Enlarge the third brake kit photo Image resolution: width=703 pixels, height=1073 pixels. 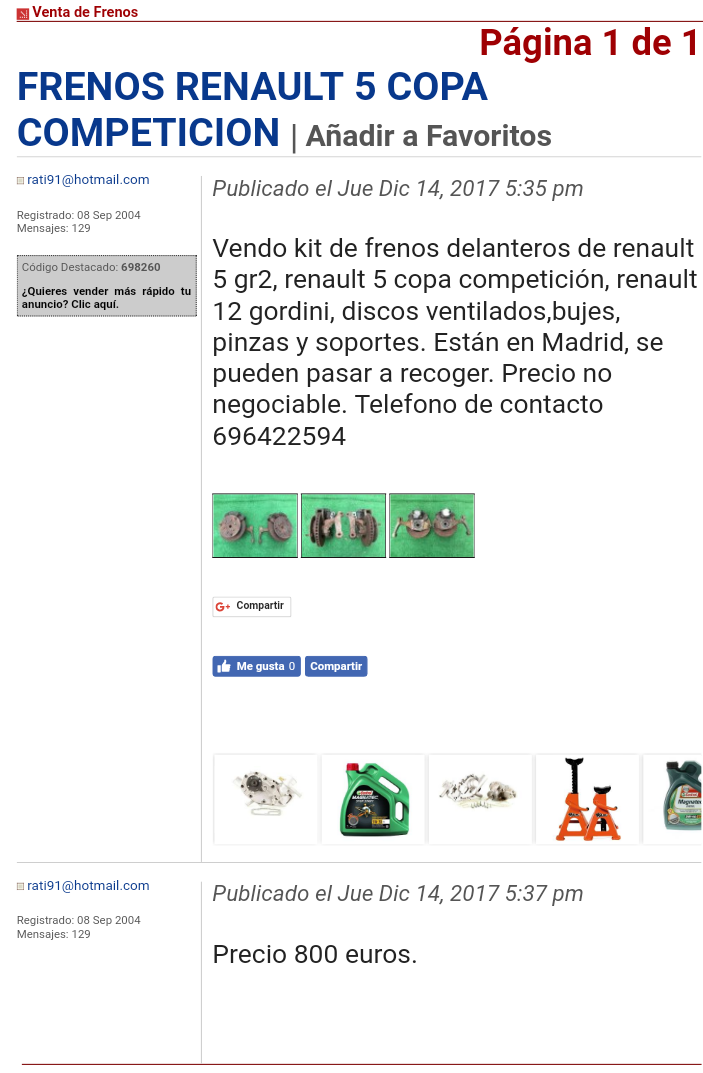tap(431, 525)
